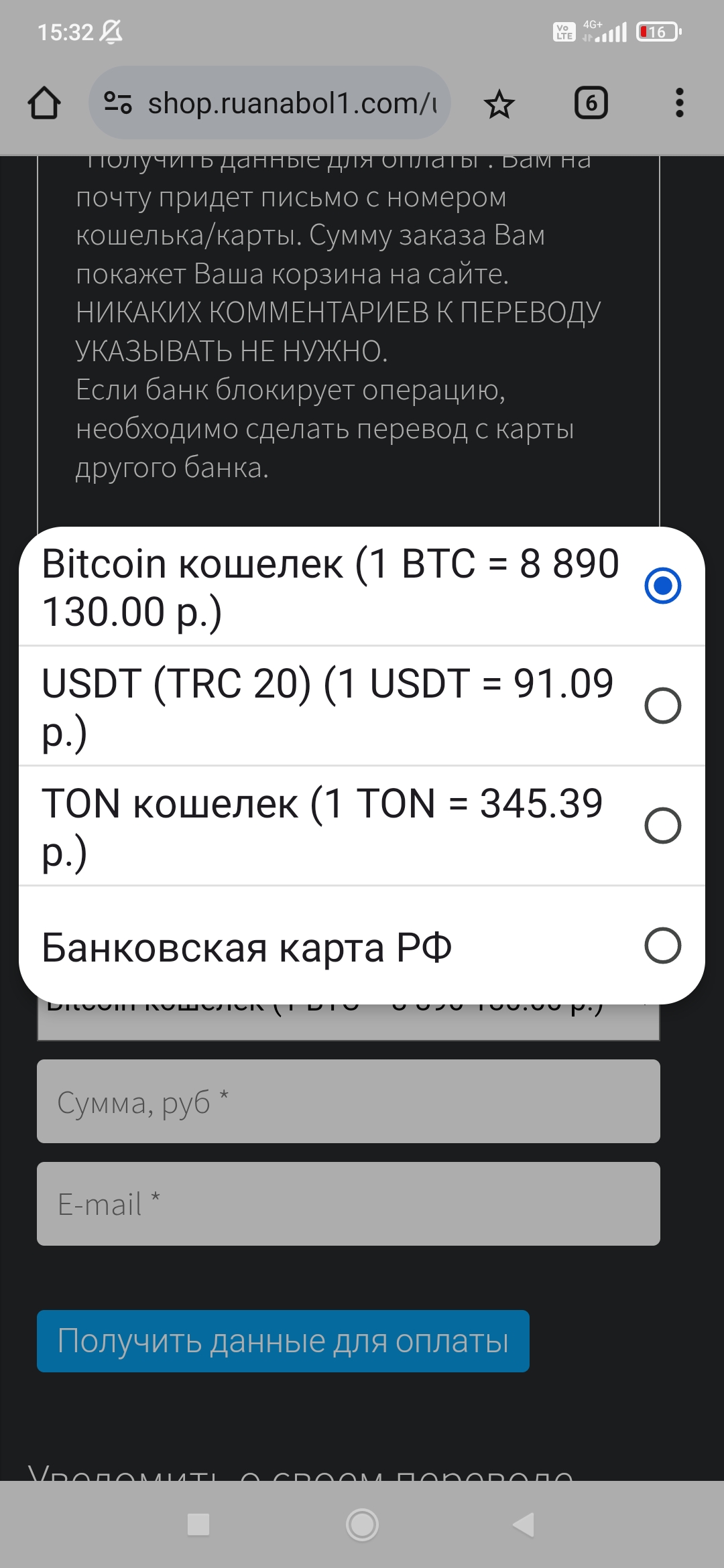Tap the VoLTE indicator in the status bar

point(563,29)
